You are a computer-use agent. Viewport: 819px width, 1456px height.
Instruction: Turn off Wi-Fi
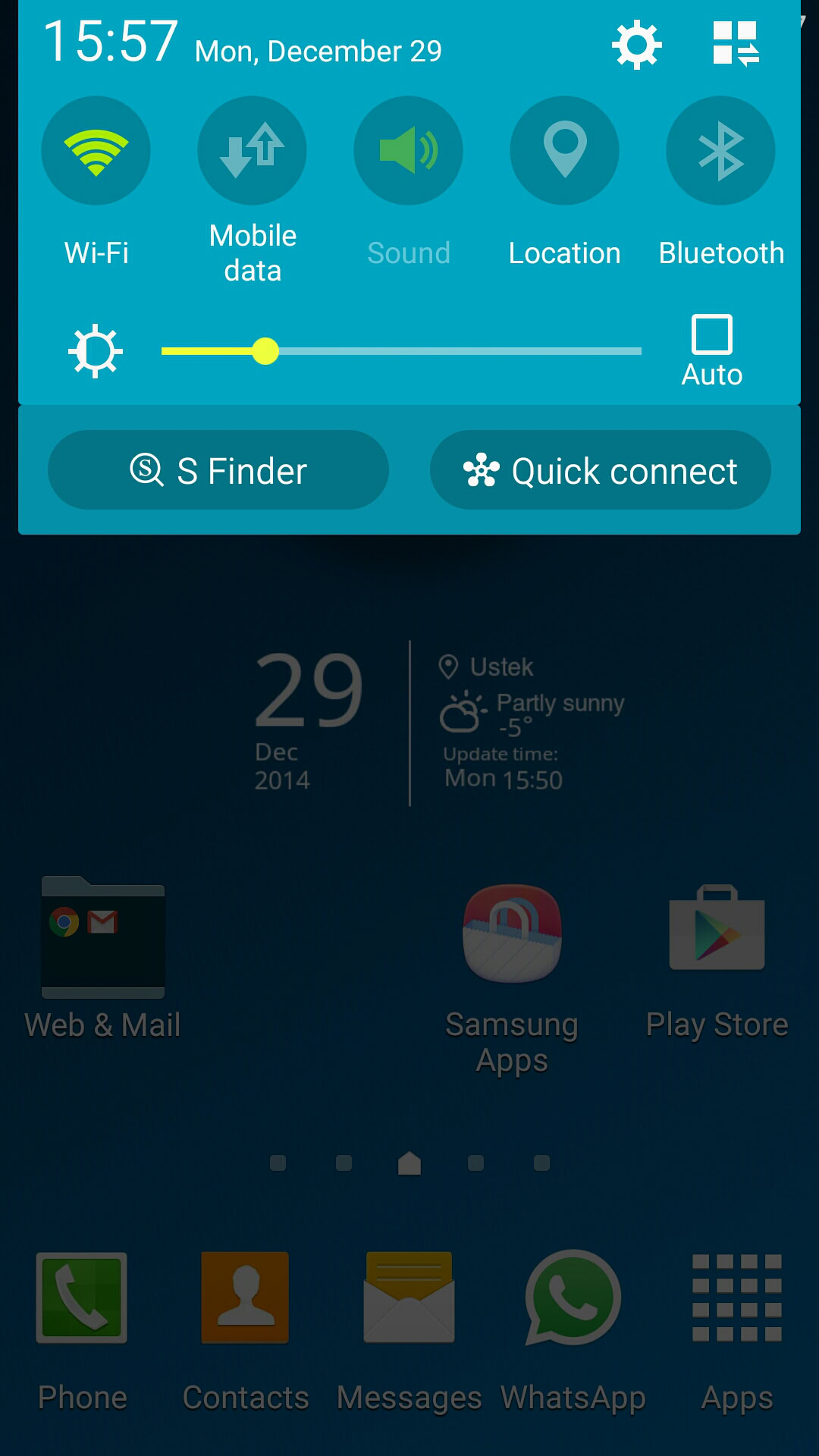96,151
